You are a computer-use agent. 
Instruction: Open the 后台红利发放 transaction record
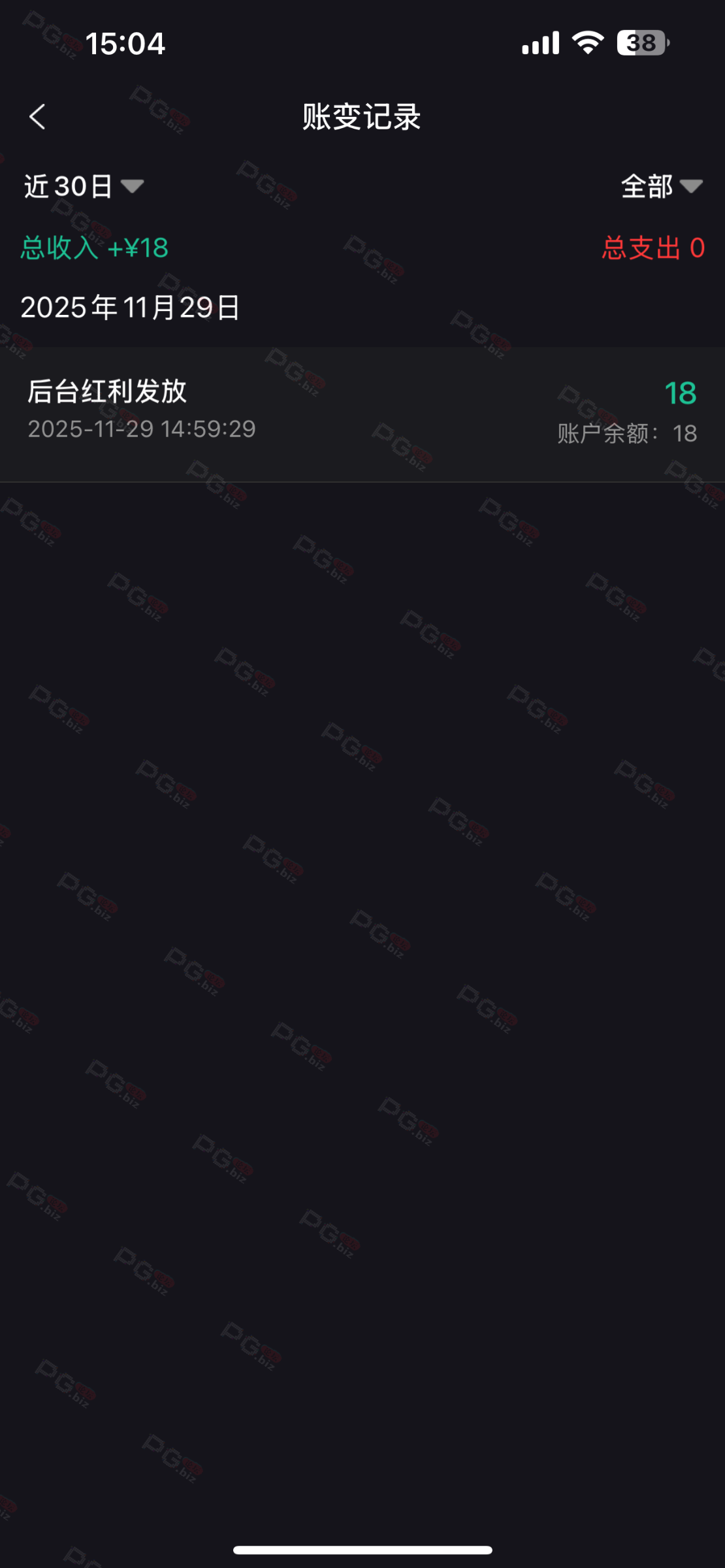click(362, 412)
